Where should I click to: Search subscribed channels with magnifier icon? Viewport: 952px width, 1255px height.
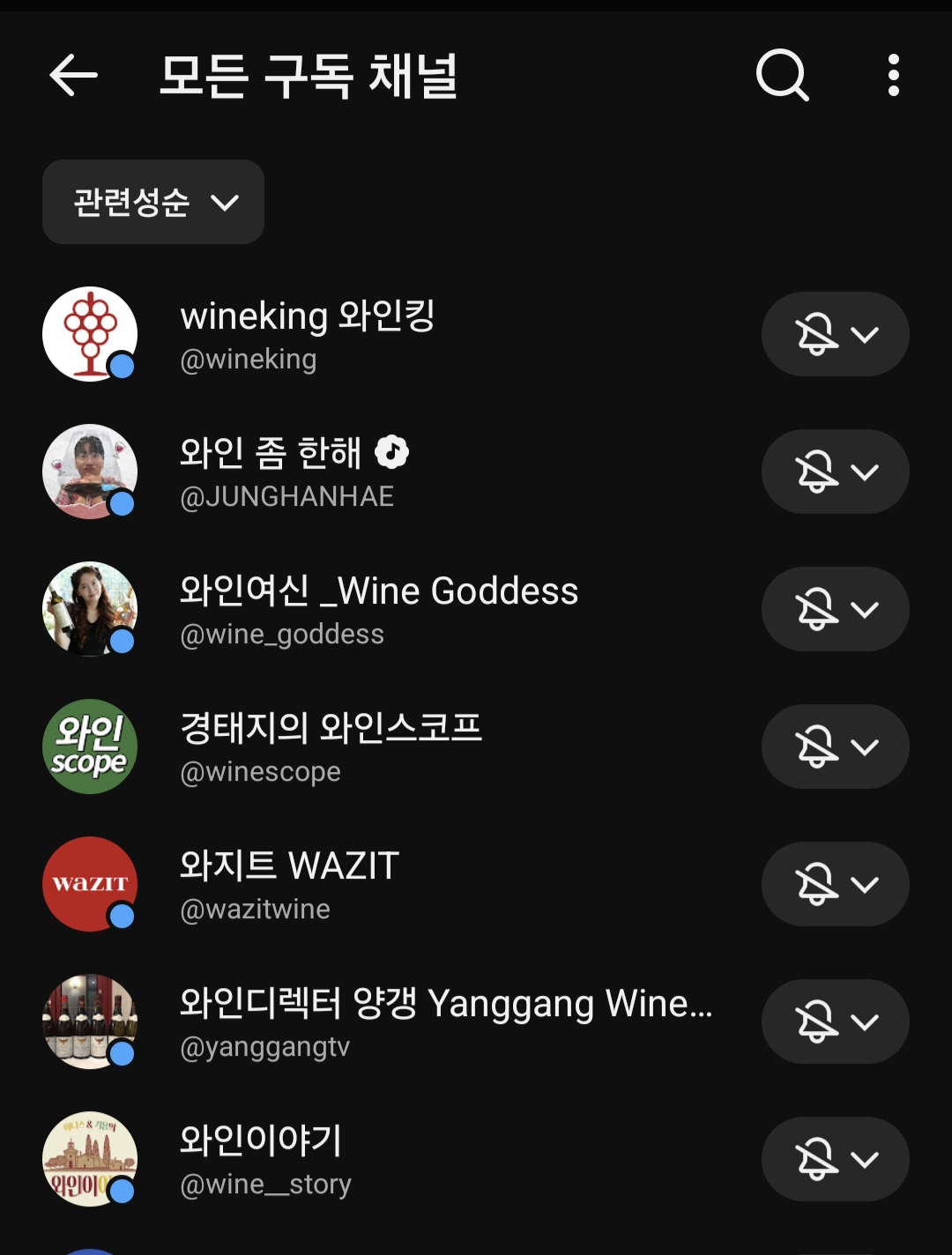pos(782,75)
